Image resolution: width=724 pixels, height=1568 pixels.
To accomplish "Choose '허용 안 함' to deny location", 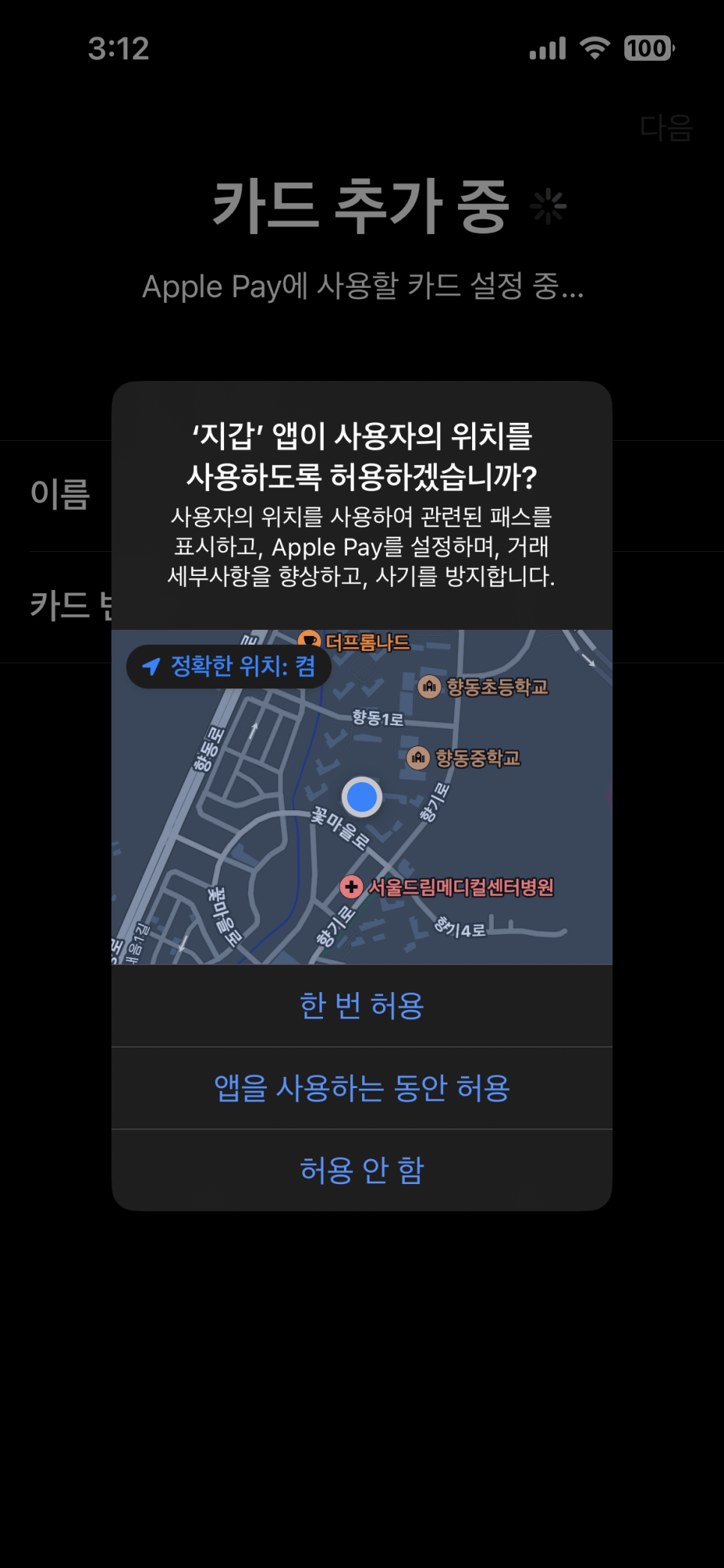I will pos(362,1170).
